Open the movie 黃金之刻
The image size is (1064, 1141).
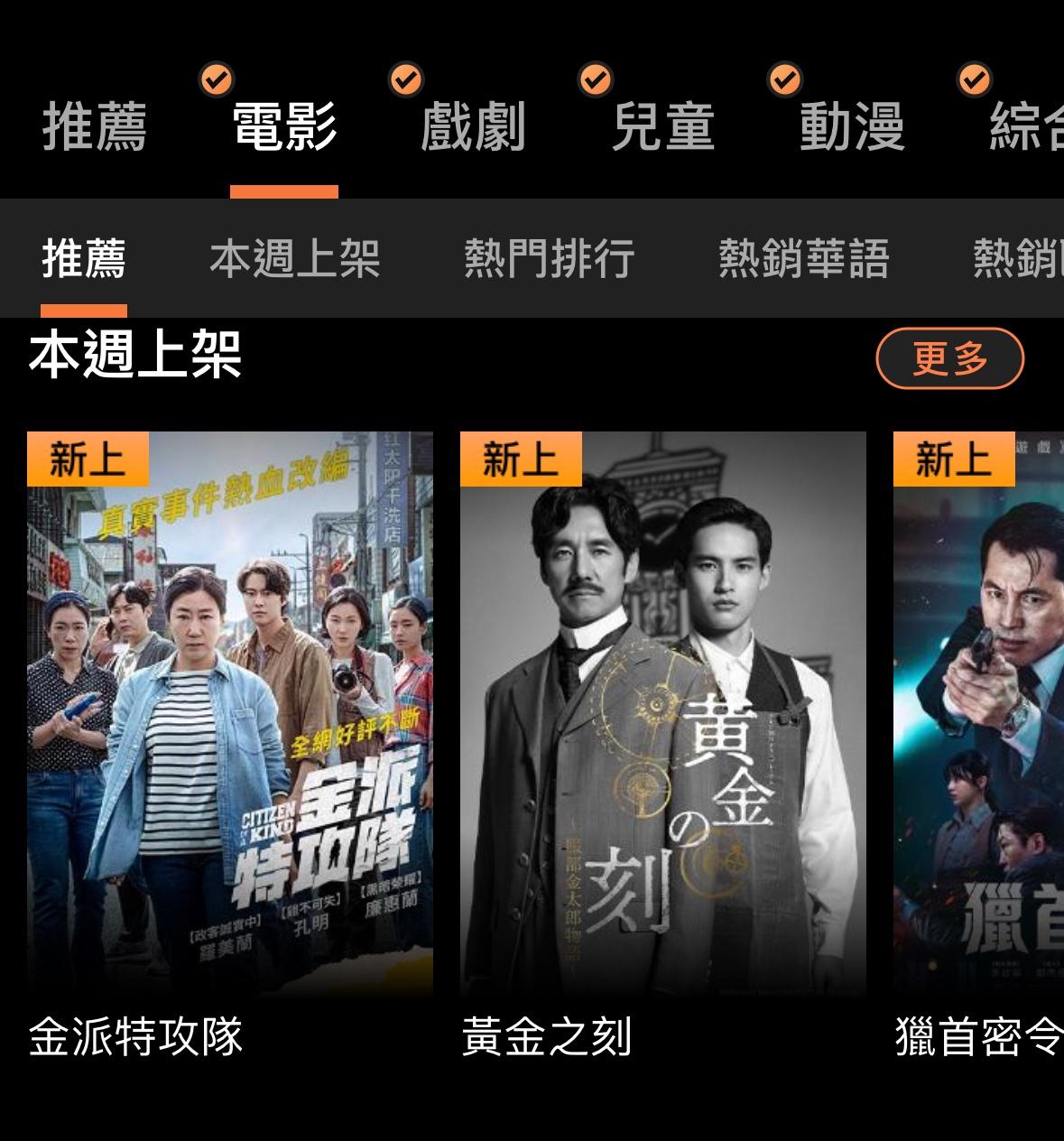(x=662, y=713)
